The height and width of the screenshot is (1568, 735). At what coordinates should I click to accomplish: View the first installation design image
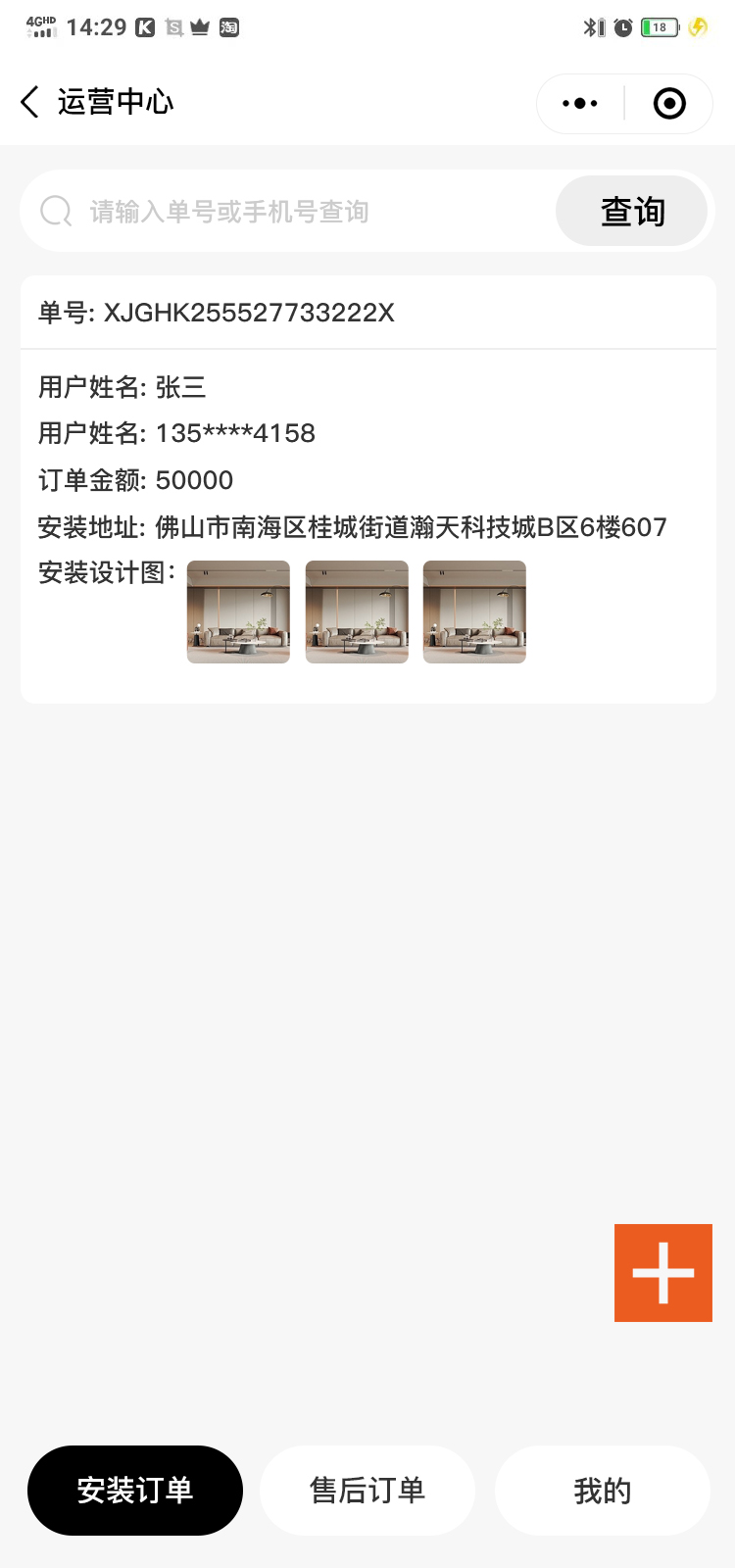[x=238, y=612]
